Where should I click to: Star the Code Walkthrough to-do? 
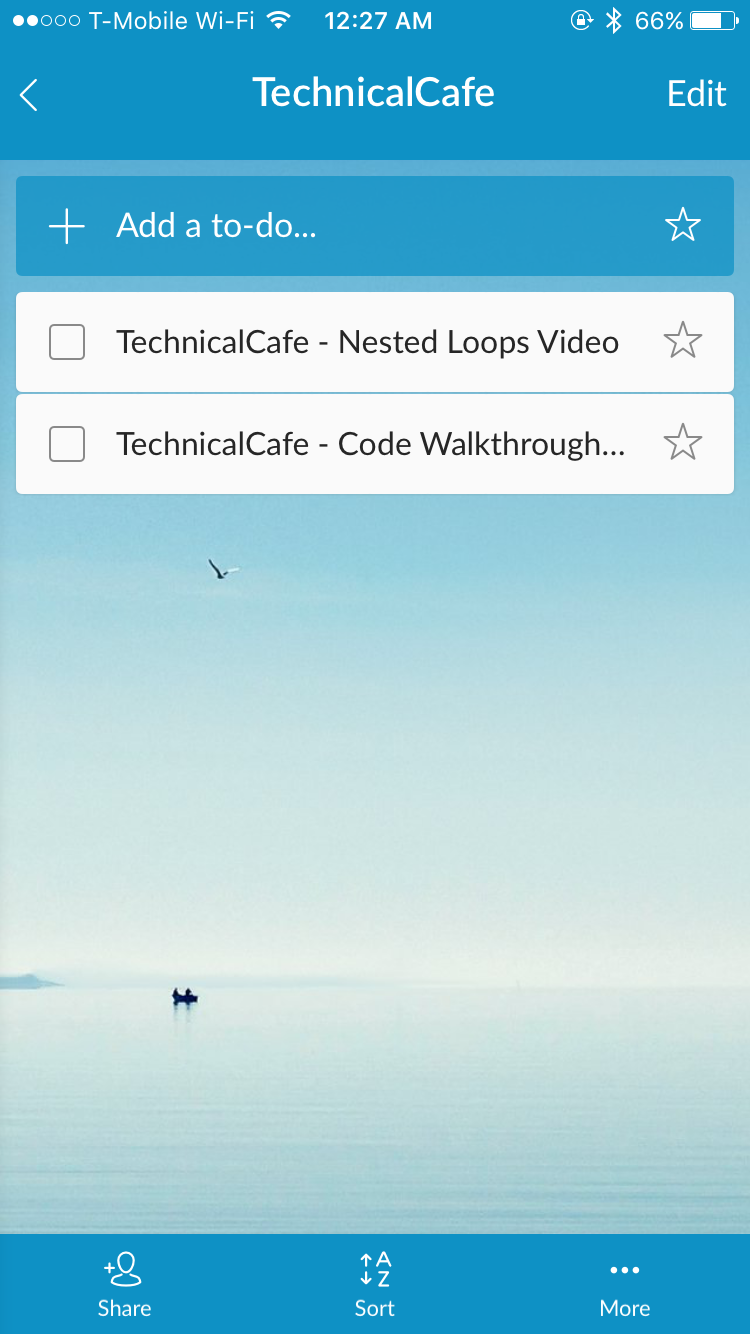point(683,442)
